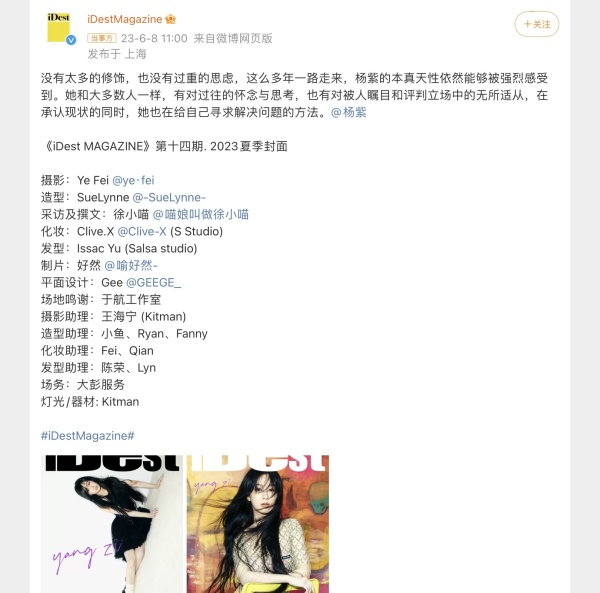Image resolution: width=600 pixels, height=593 pixels.
Task: Visit photographer @ye·fei profile
Action: coord(133,180)
